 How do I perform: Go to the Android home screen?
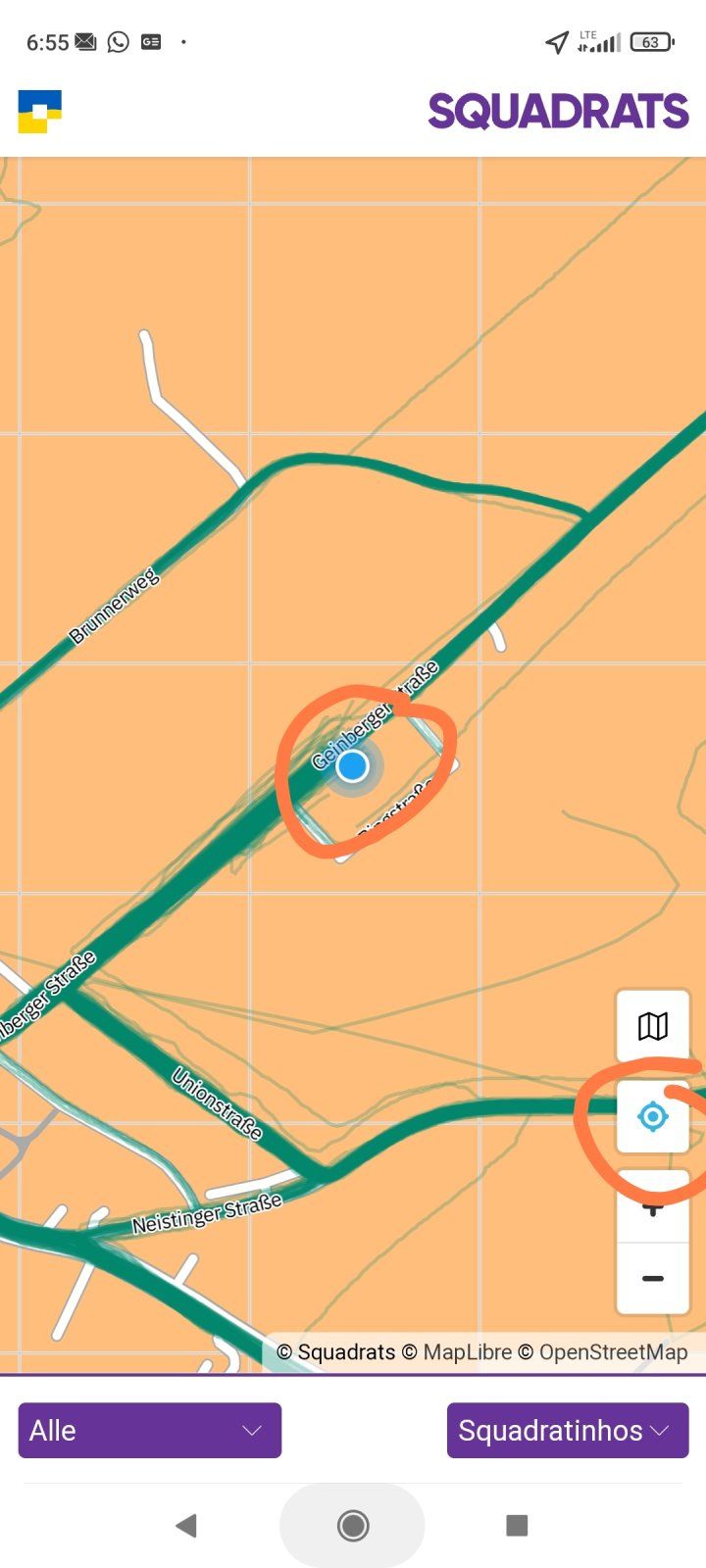tap(353, 1525)
